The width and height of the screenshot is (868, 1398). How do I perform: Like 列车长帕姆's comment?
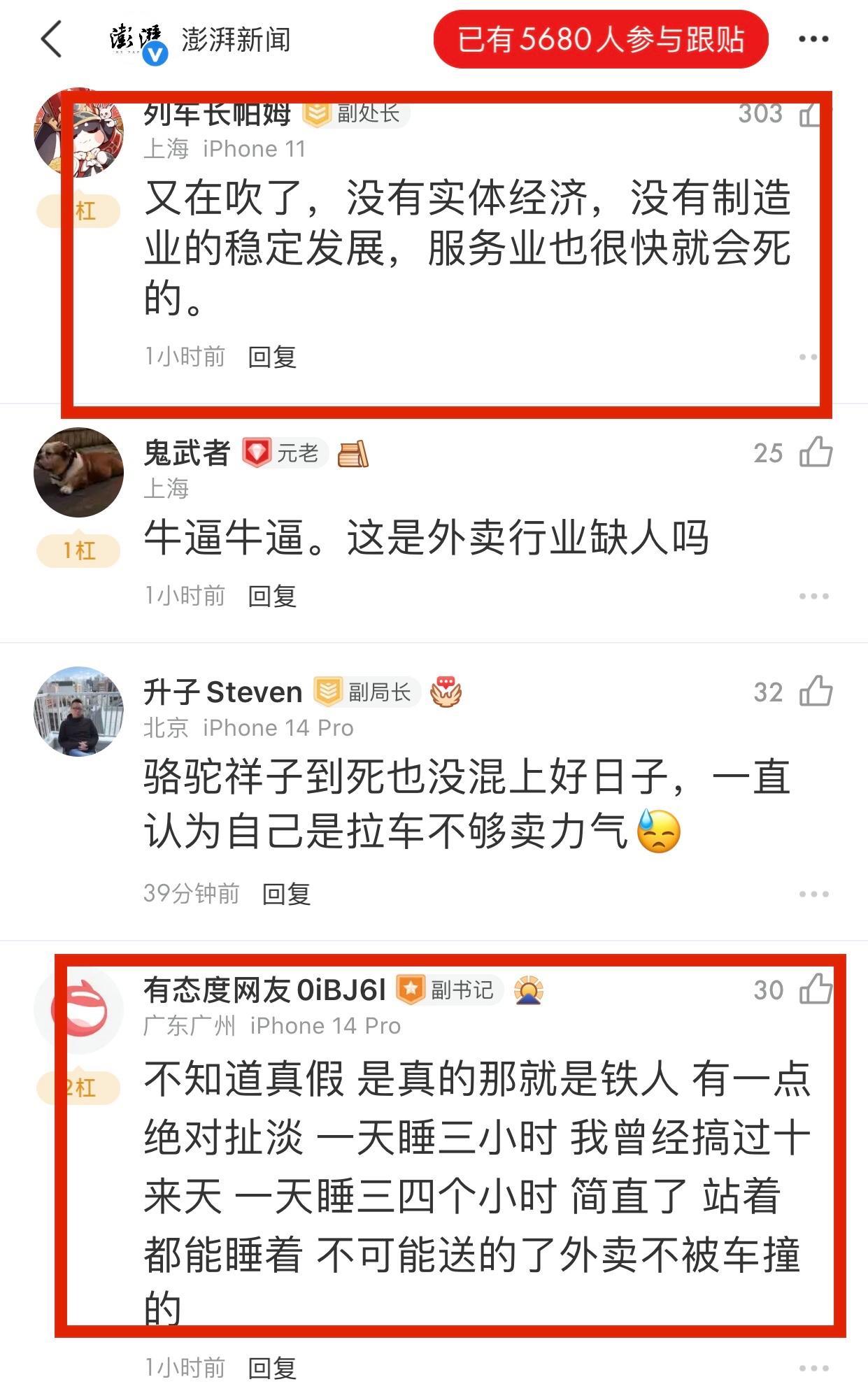[811, 114]
